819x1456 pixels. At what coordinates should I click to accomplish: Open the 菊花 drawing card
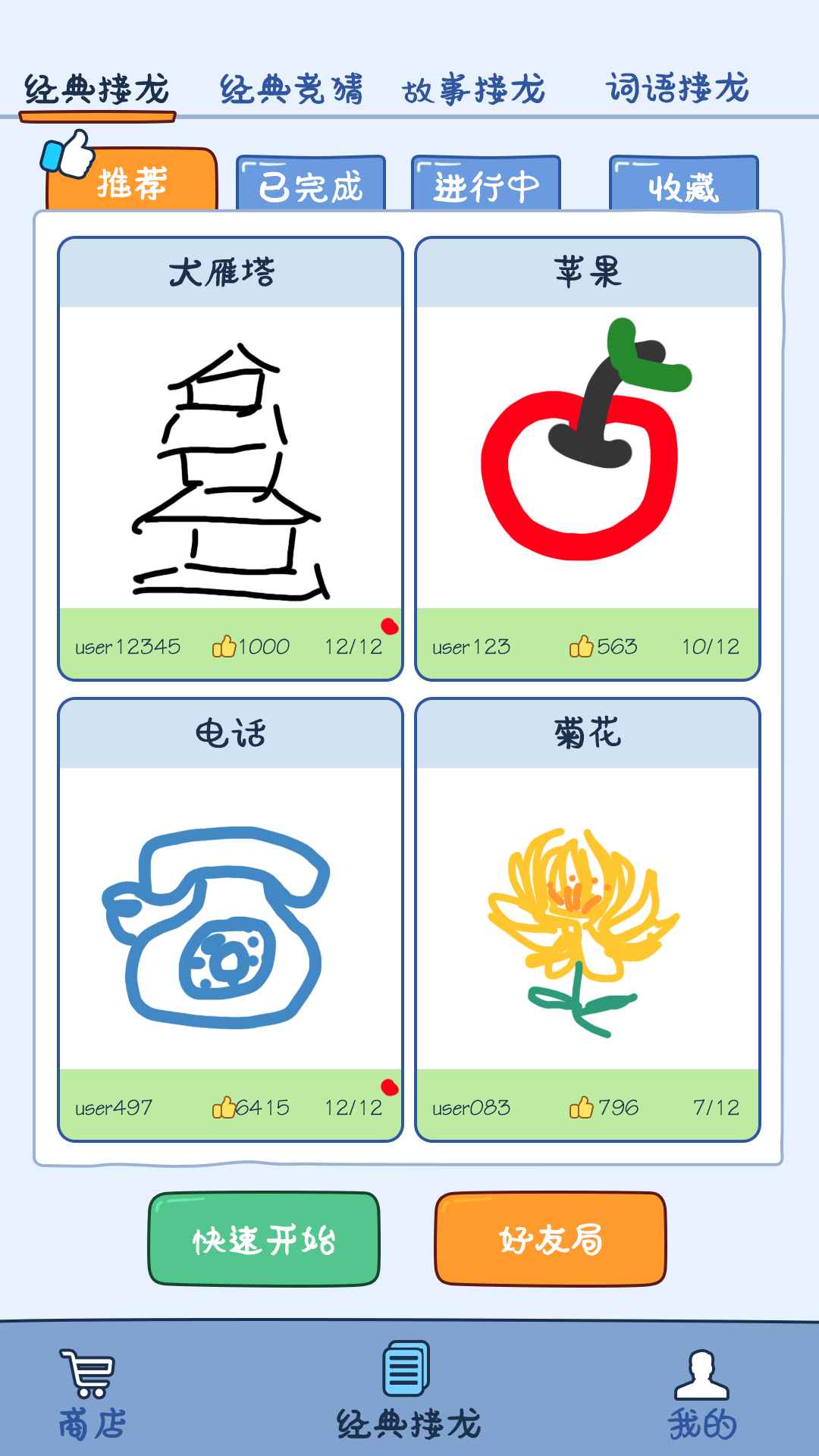(x=588, y=918)
